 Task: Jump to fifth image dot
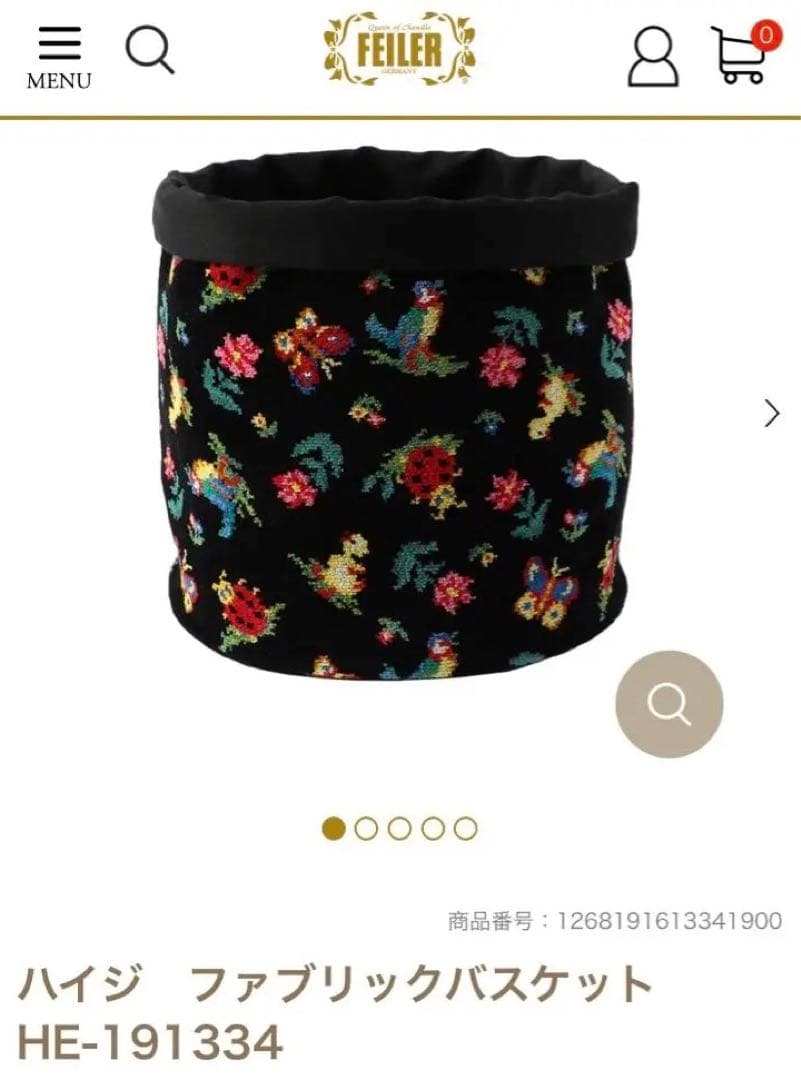pyautogui.click(x=465, y=828)
